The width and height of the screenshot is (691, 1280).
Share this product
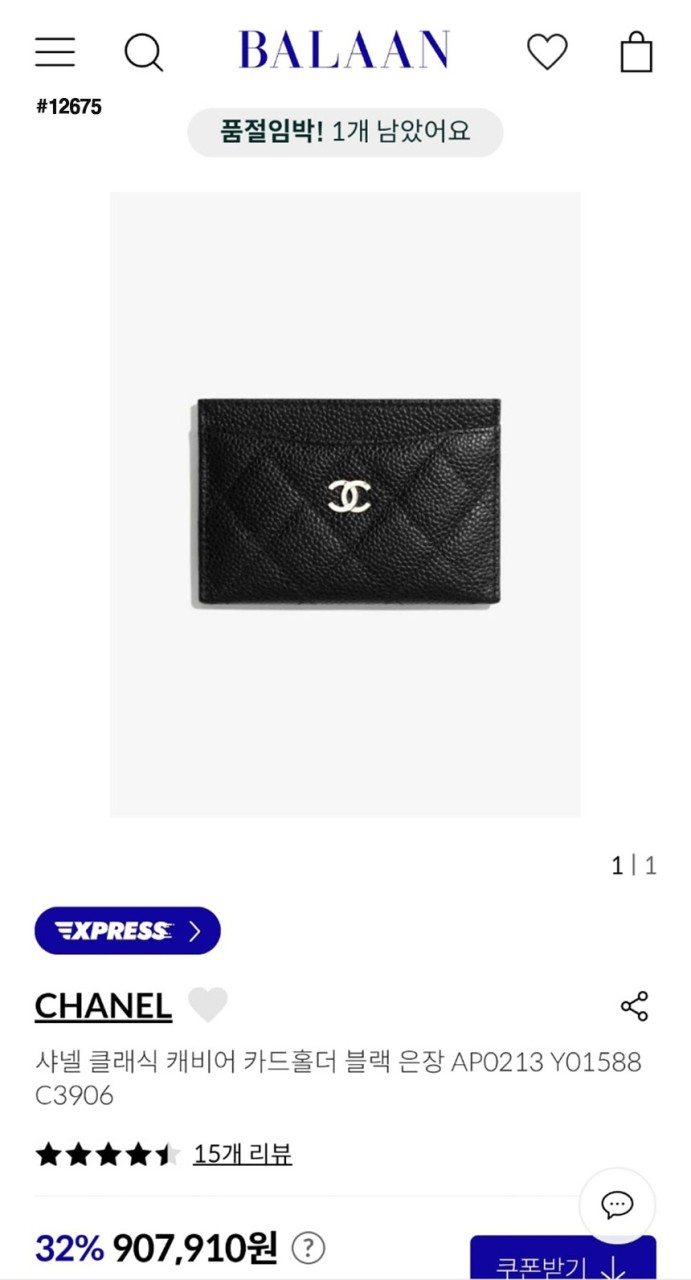click(634, 1006)
